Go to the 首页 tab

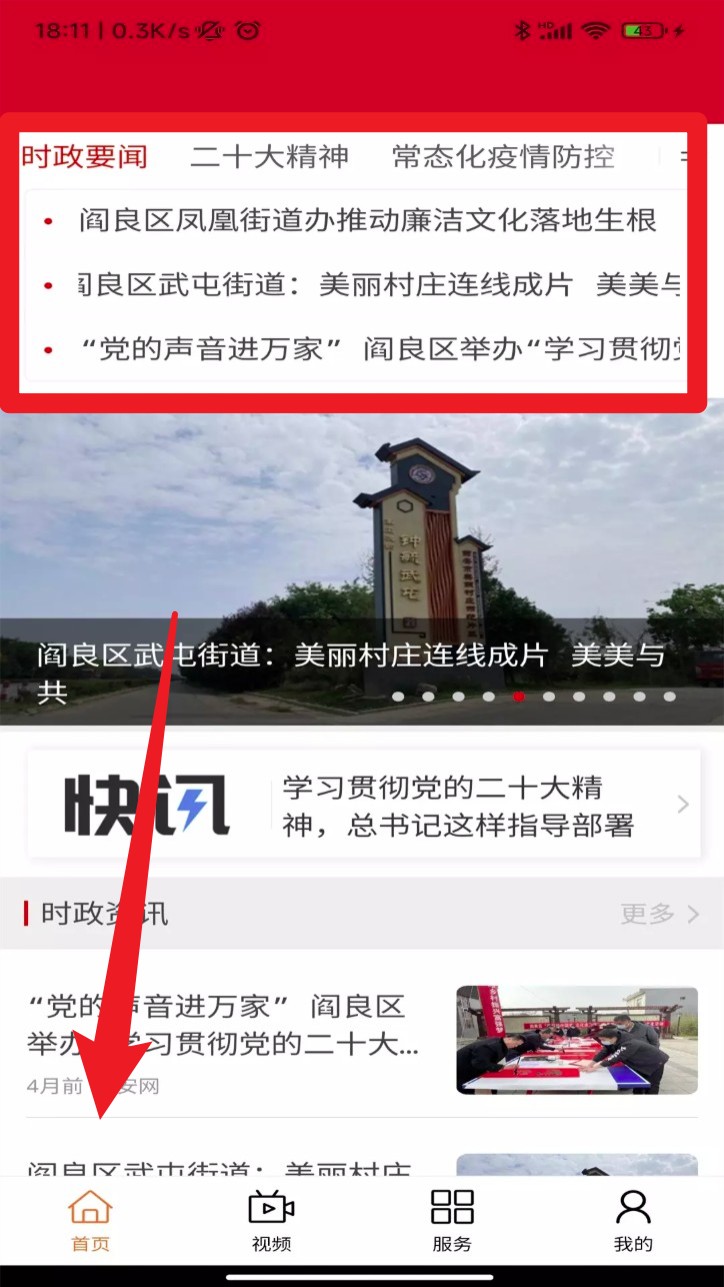(90, 1220)
